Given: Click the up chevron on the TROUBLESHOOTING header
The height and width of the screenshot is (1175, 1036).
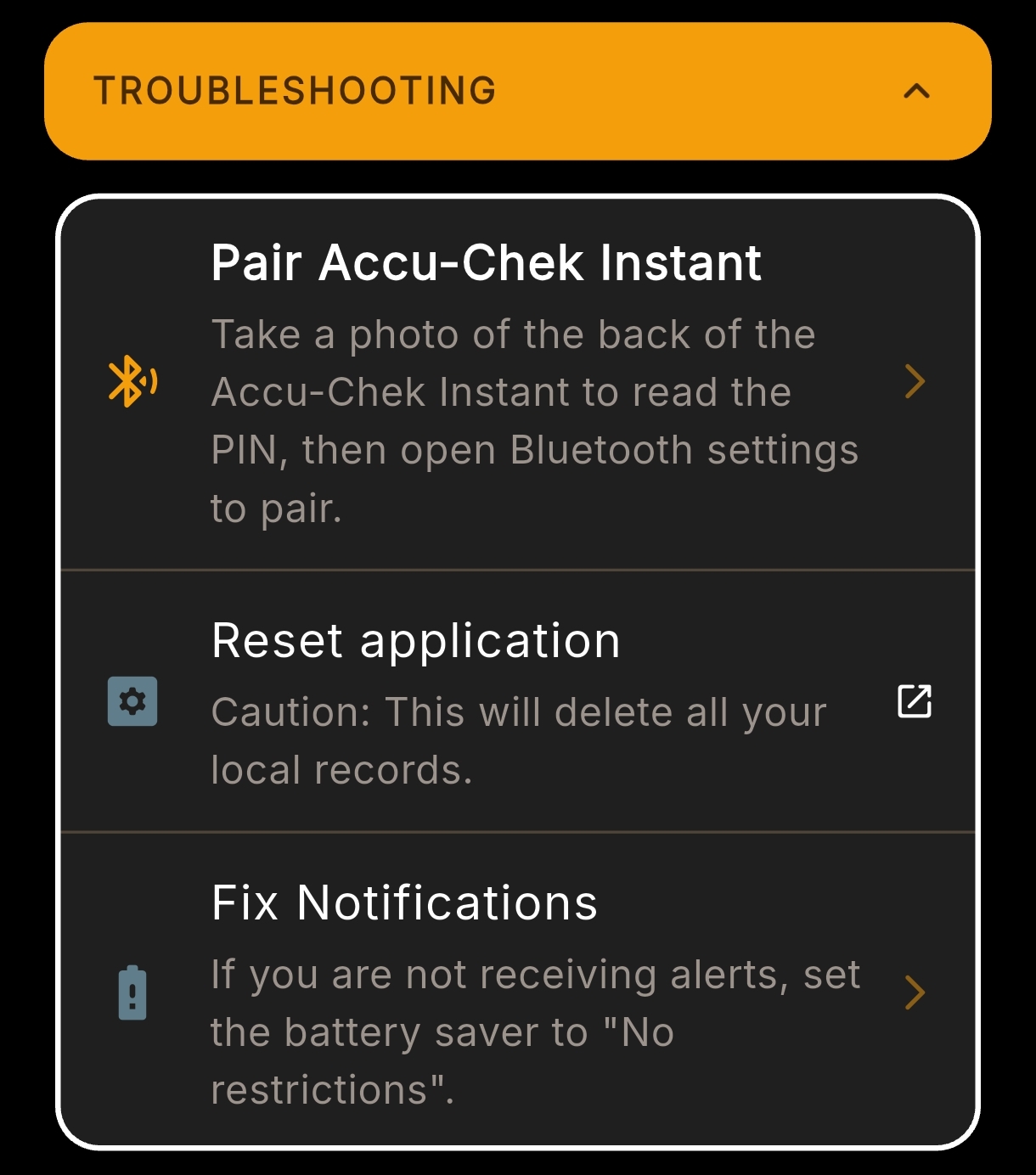Looking at the screenshot, I should [915, 91].
